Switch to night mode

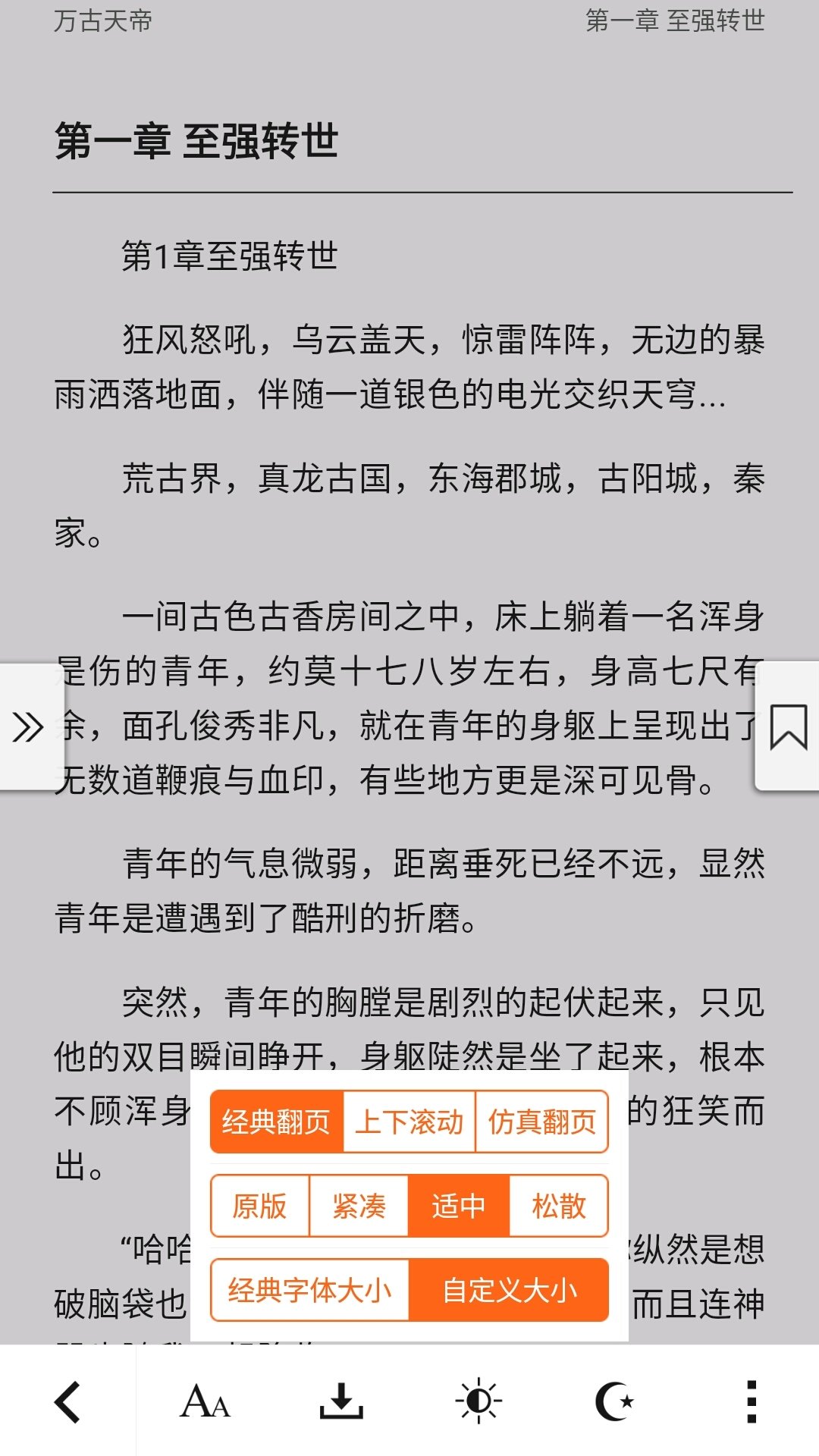(614, 1401)
